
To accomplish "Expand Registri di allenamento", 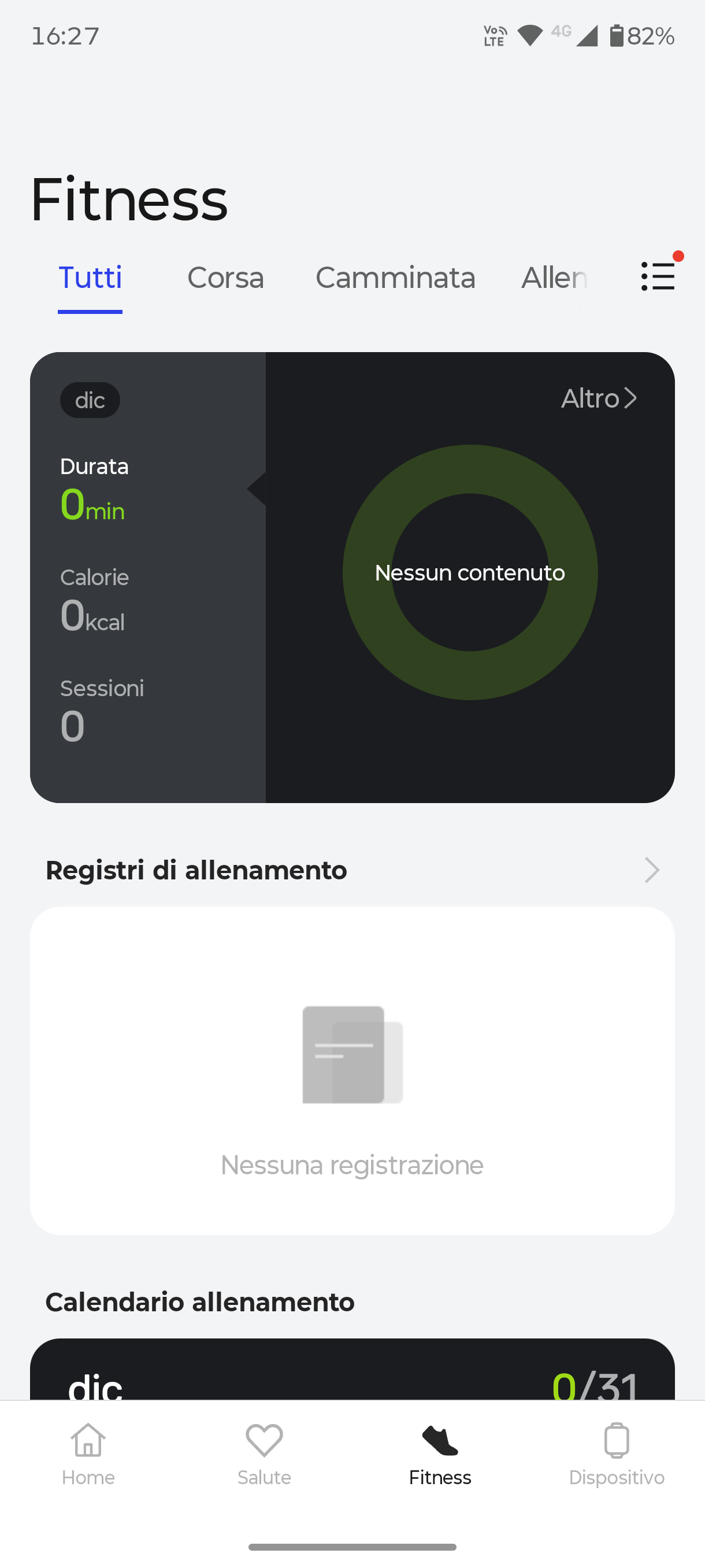I will pos(651,870).
